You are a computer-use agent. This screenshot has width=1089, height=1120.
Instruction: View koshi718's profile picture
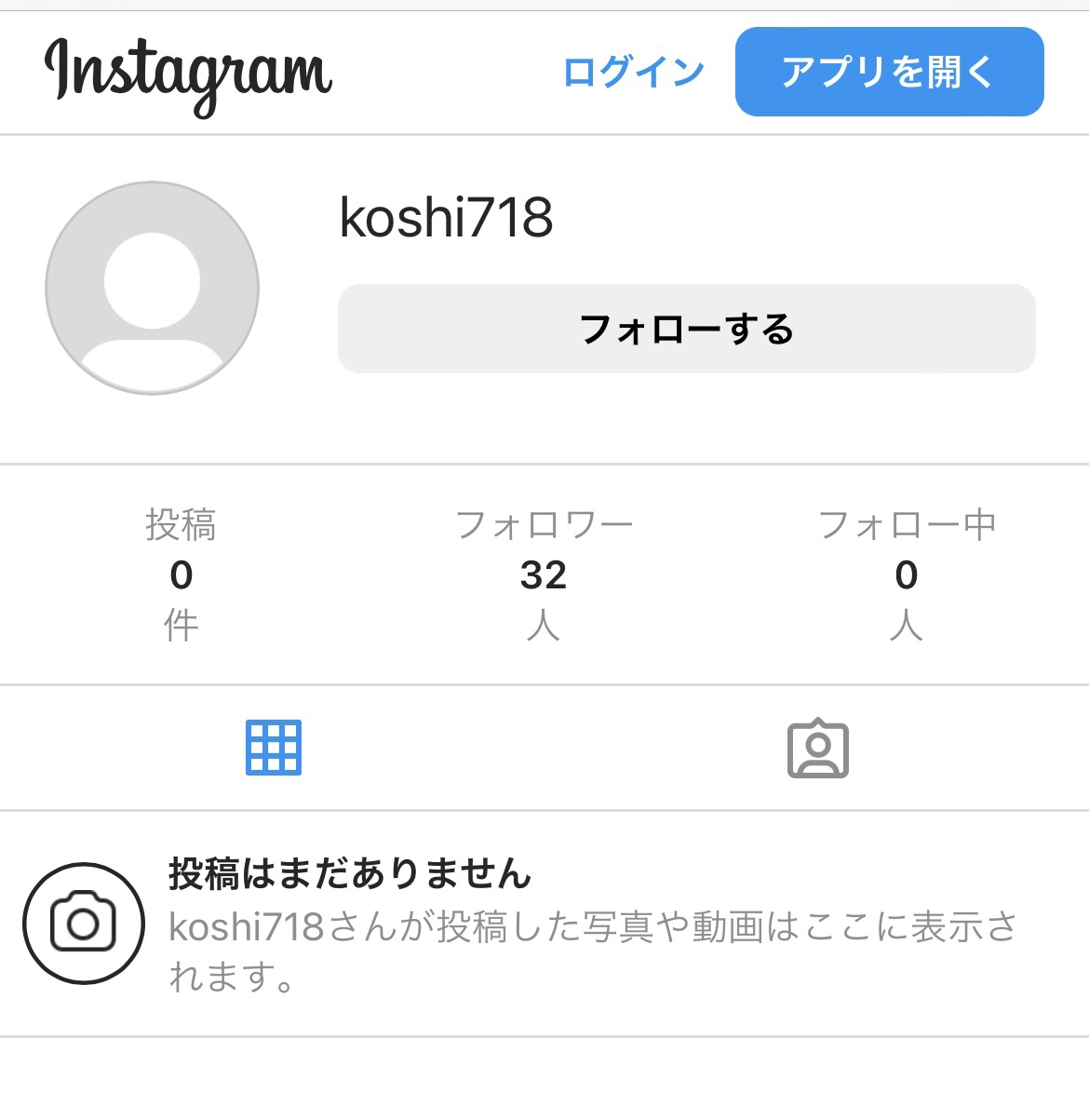[x=152, y=288]
